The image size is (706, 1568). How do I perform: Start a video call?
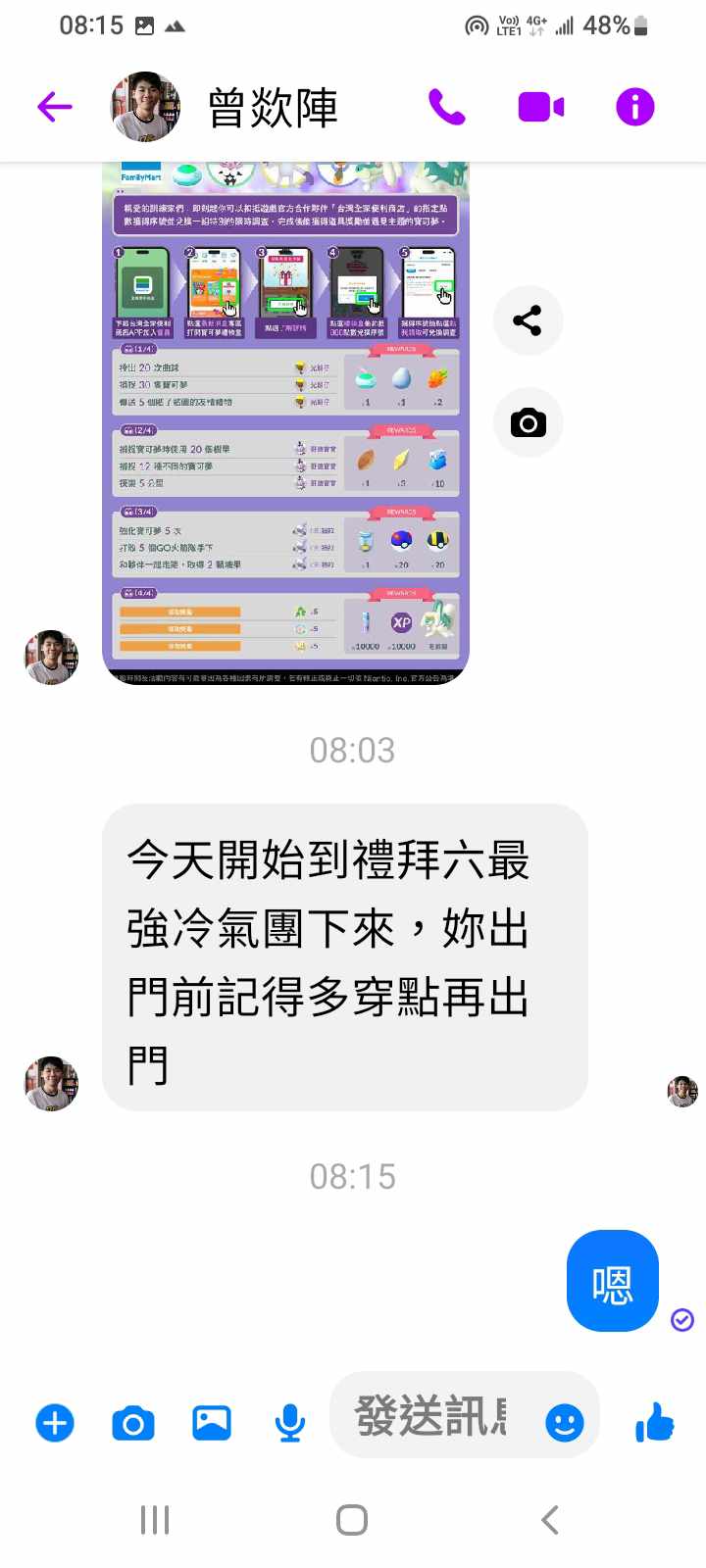click(540, 107)
